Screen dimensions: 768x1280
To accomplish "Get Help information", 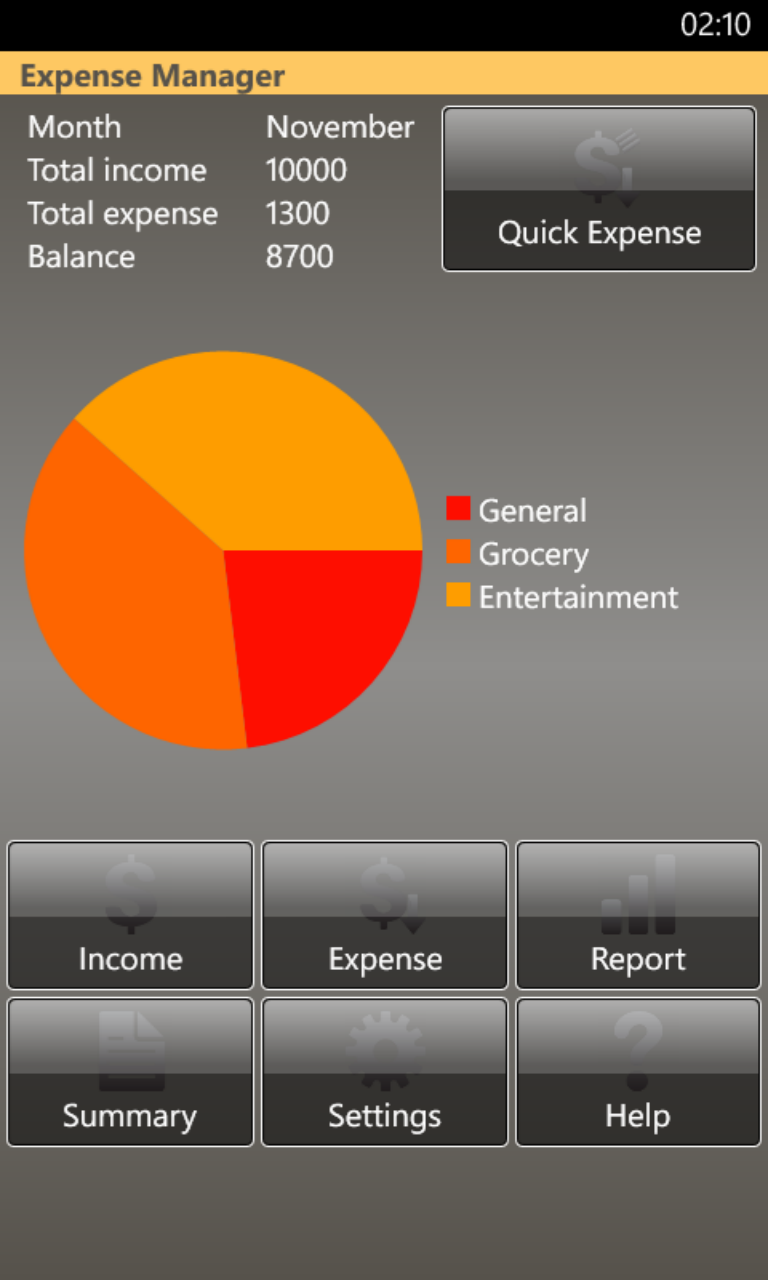I will pyautogui.click(x=638, y=1072).
